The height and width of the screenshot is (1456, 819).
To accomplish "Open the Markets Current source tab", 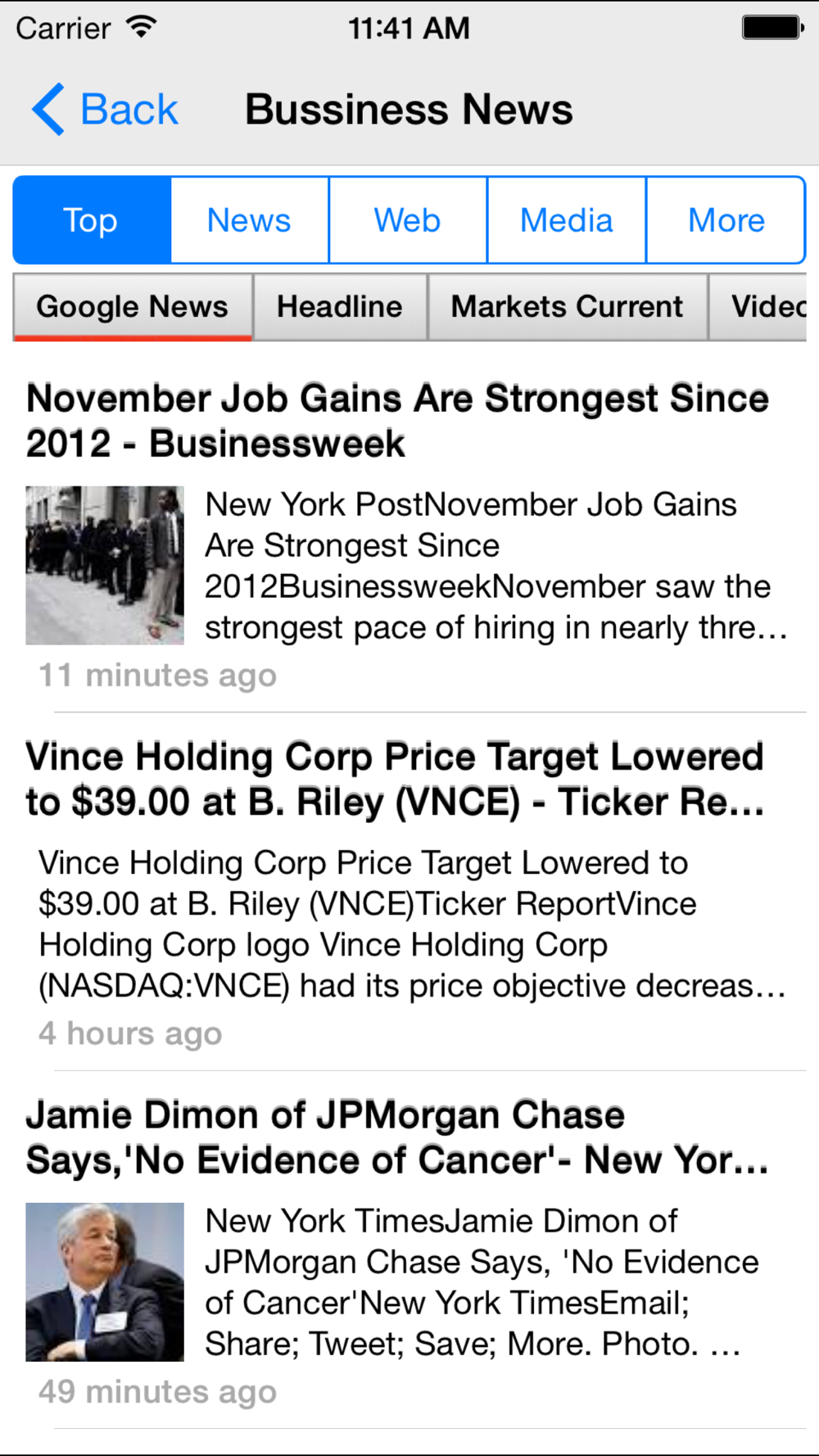I will tap(567, 307).
